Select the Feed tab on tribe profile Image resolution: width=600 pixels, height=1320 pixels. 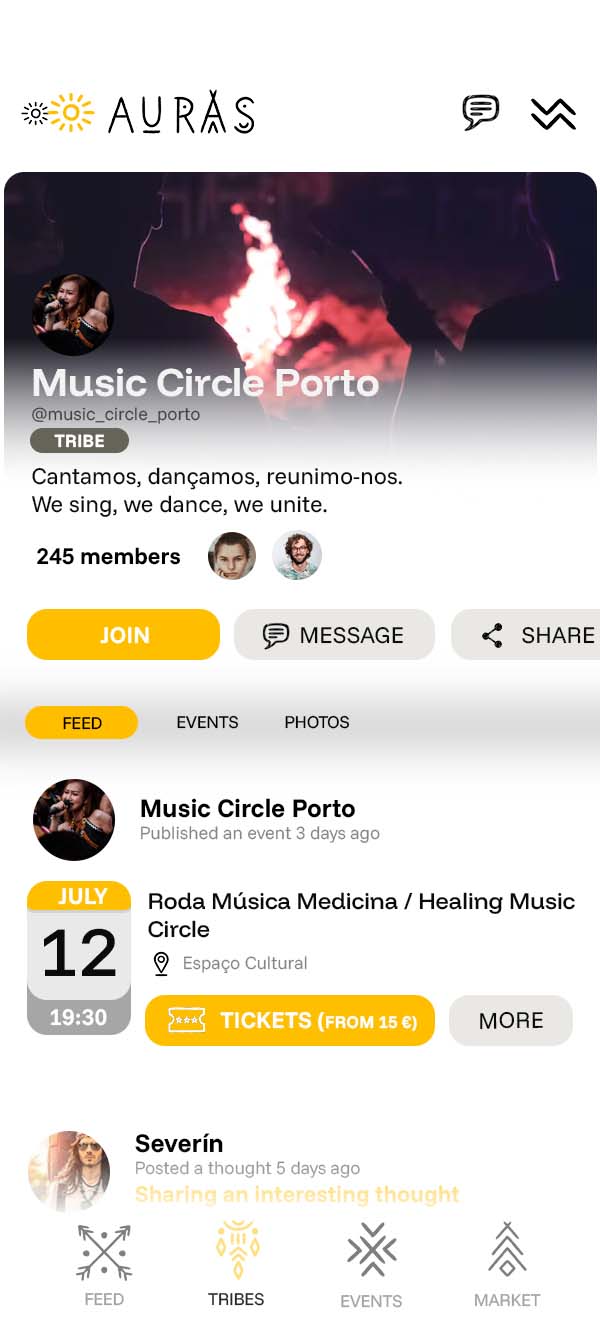[x=82, y=722]
